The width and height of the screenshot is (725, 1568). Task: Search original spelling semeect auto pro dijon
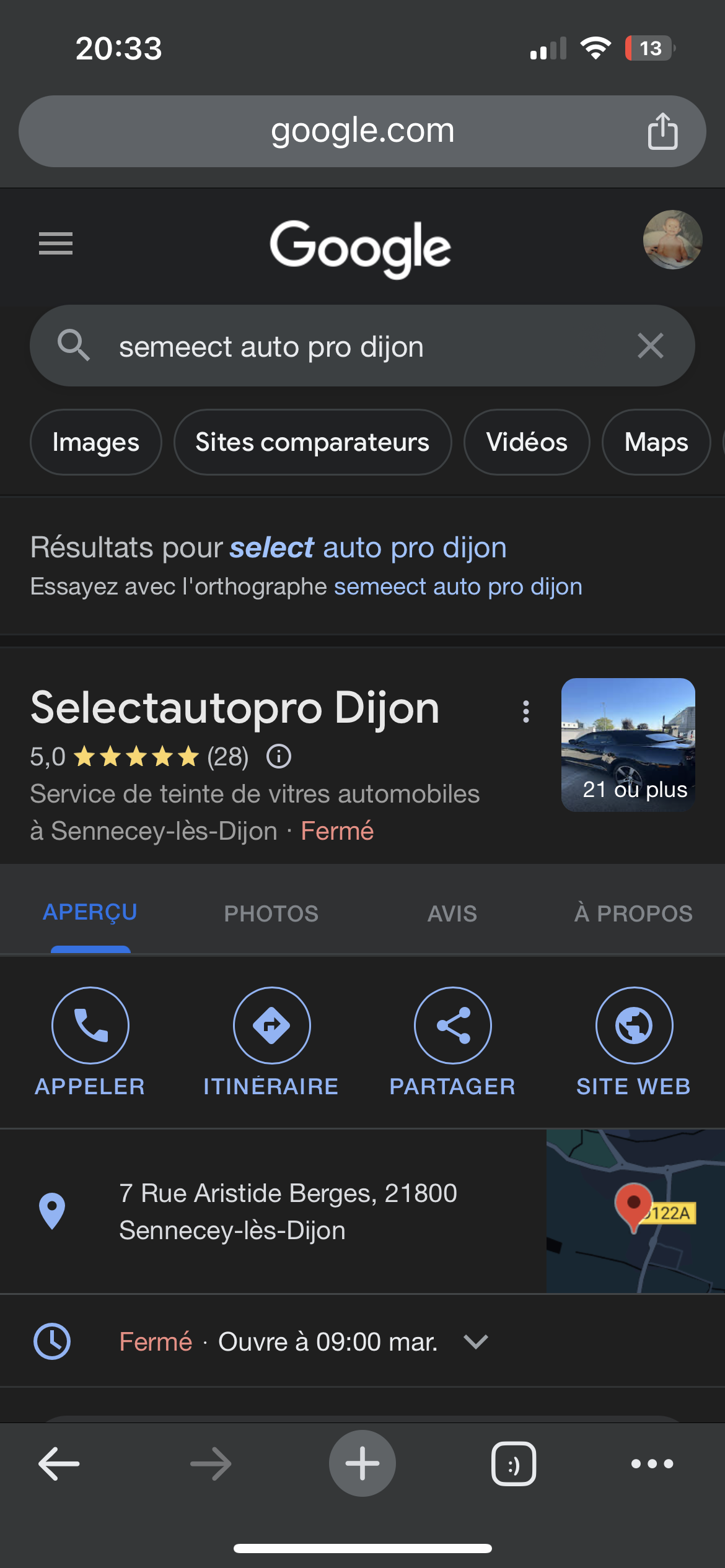[x=458, y=586]
